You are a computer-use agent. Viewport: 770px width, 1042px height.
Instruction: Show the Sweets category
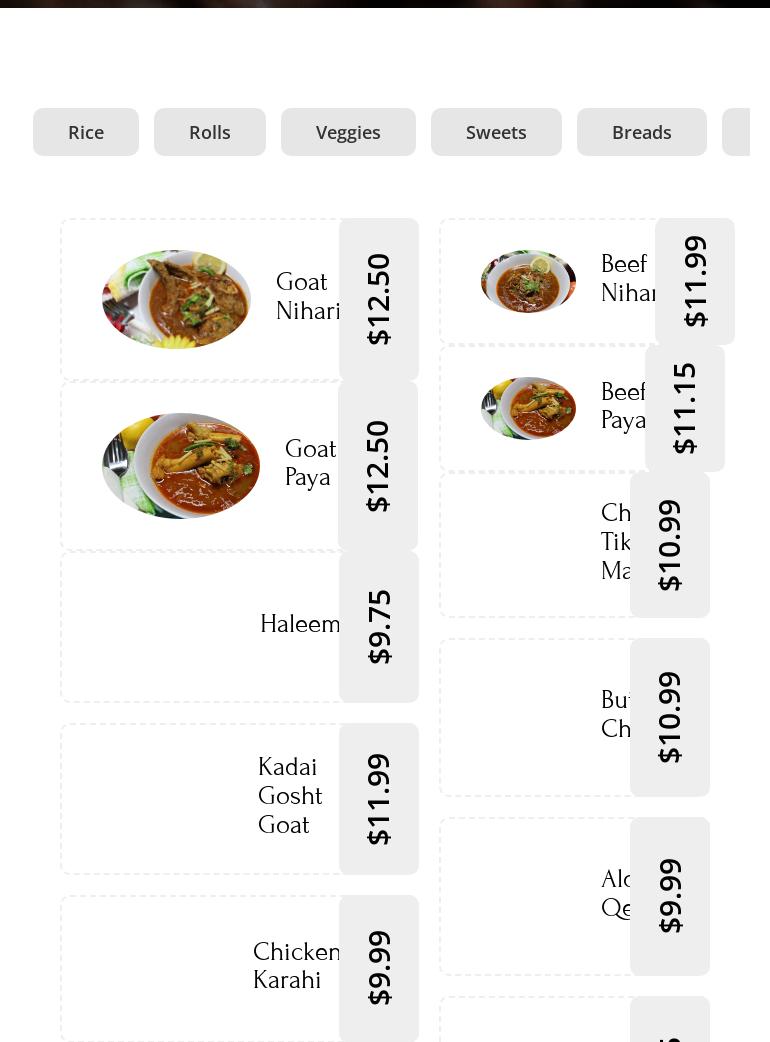pos(496,132)
